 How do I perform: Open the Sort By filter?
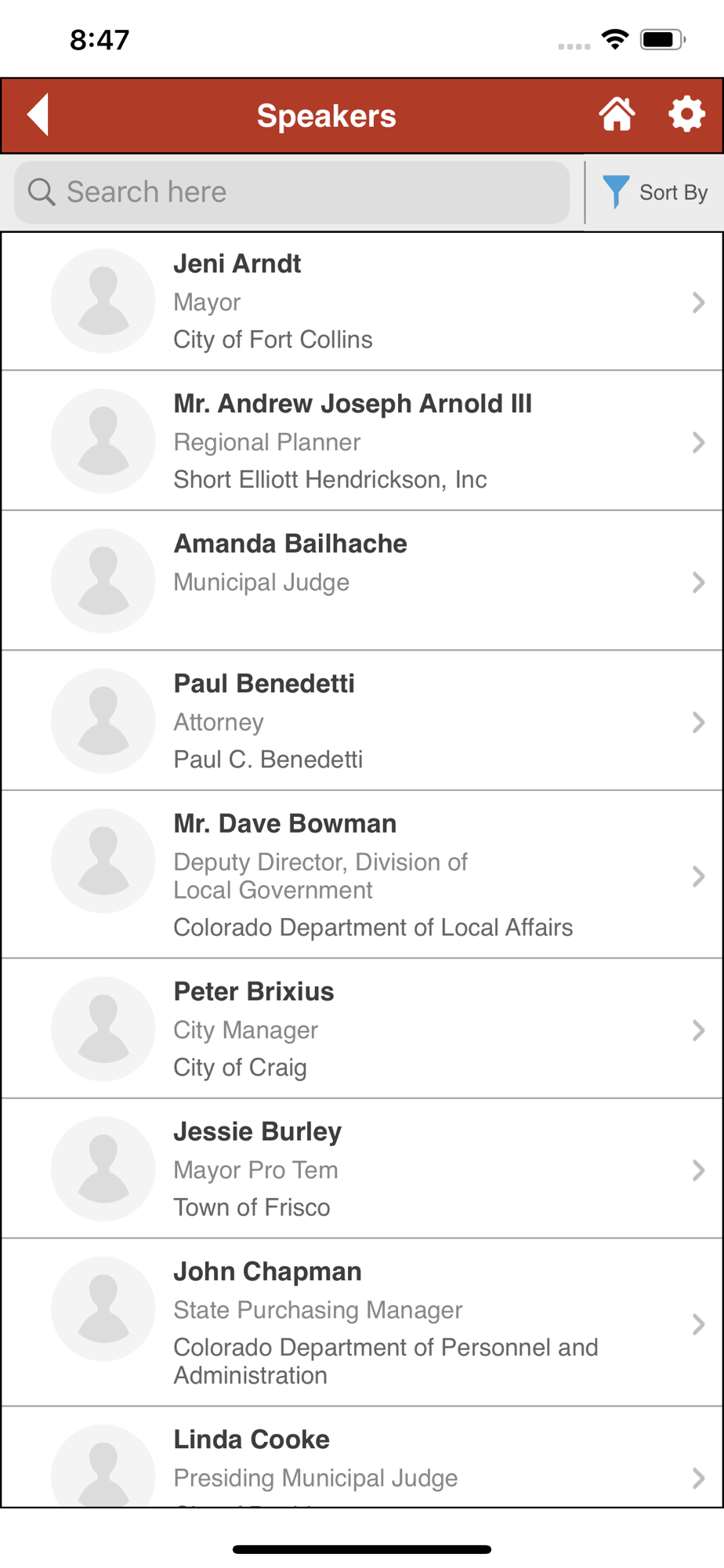coord(655,192)
